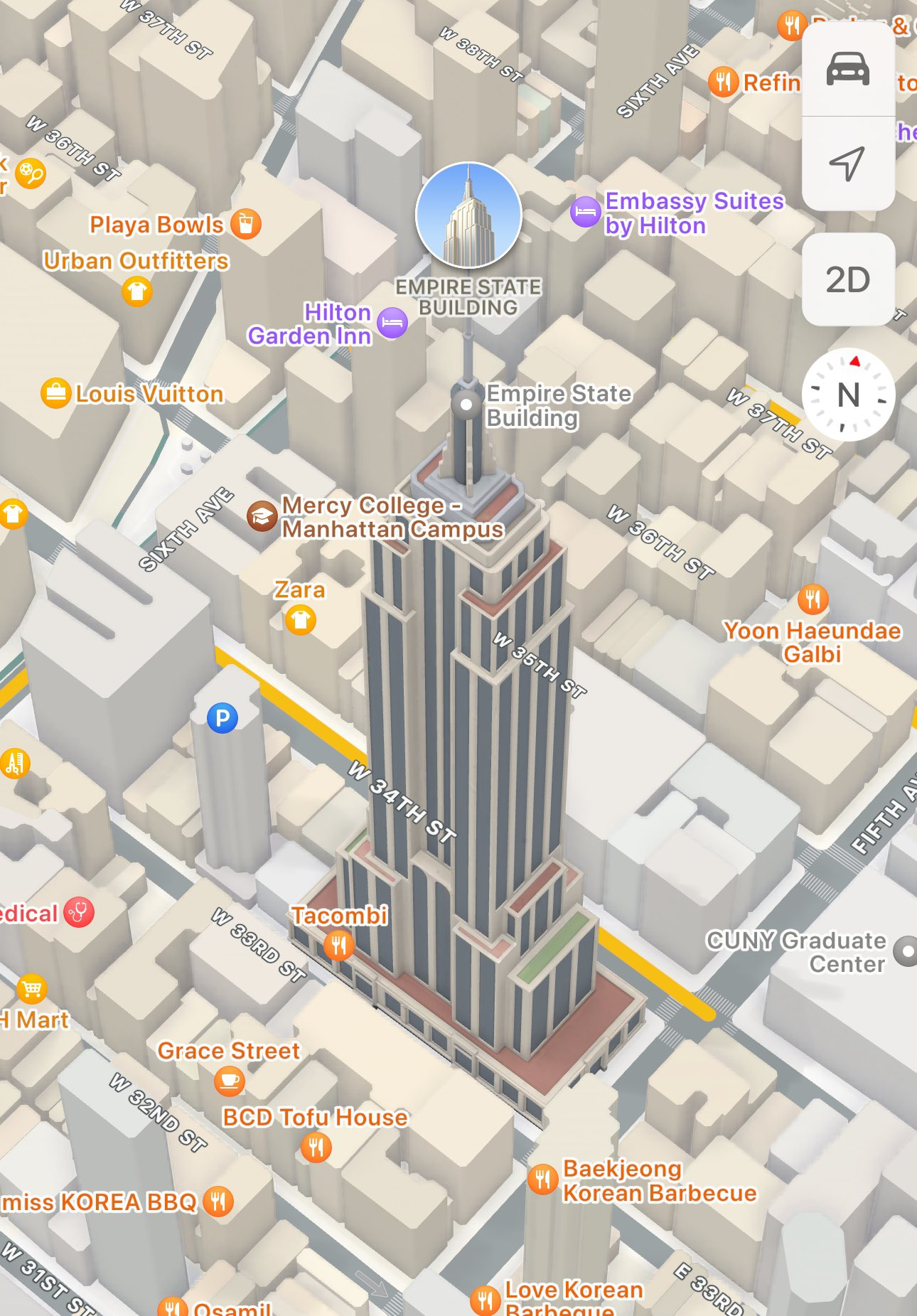Select the Zara store marker

click(301, 620)
